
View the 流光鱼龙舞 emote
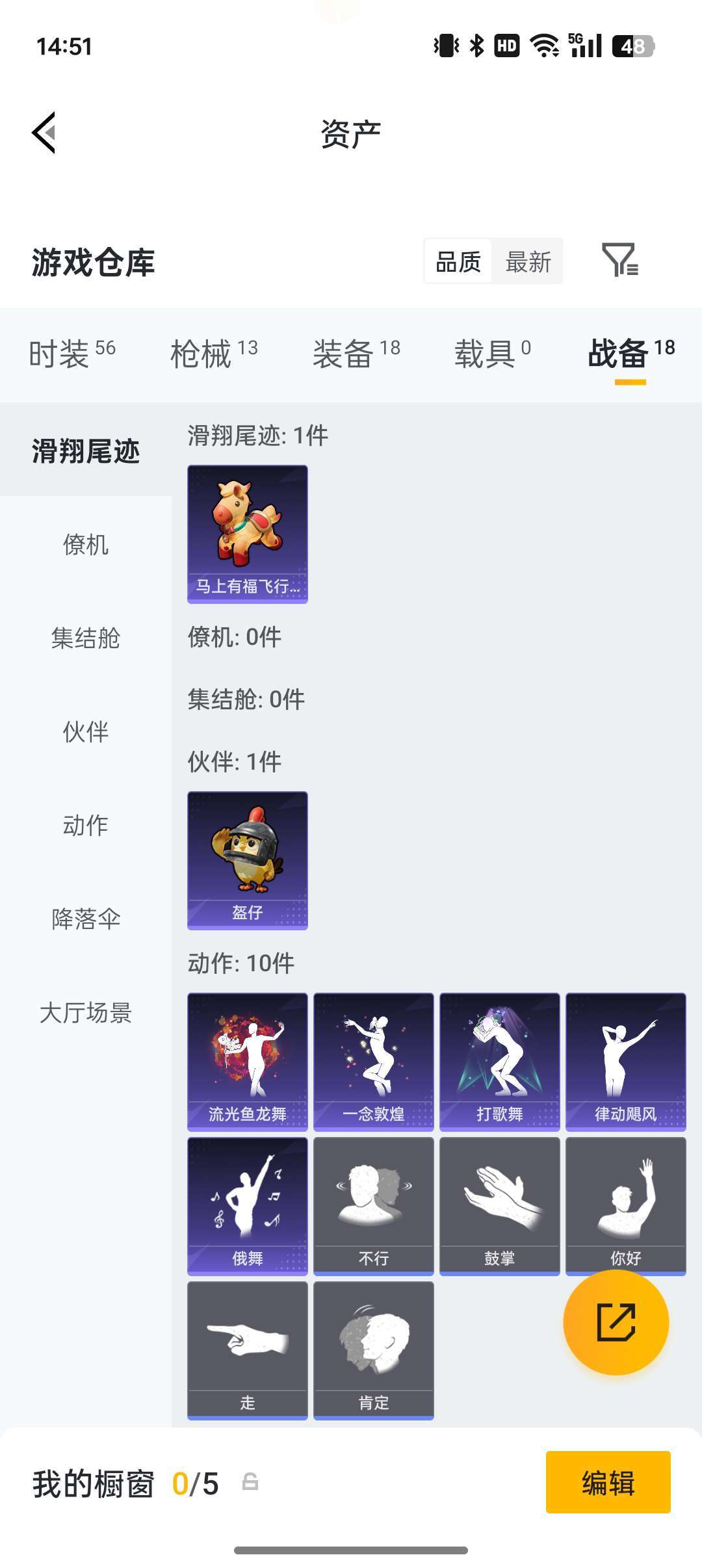click(248, 1062)
